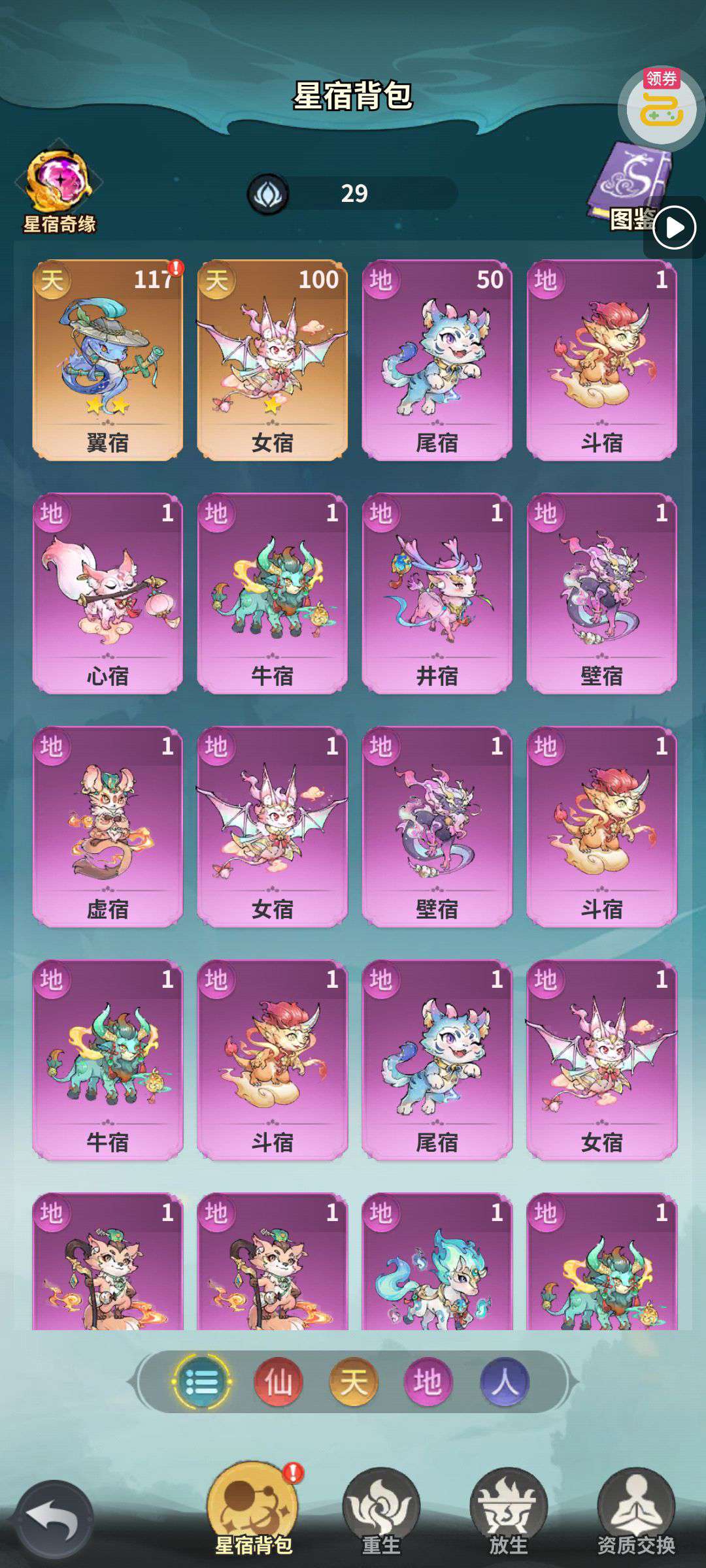Choose the 心宿 card
Viewport: 706px width, 1568px height.
tap(108, 593)
